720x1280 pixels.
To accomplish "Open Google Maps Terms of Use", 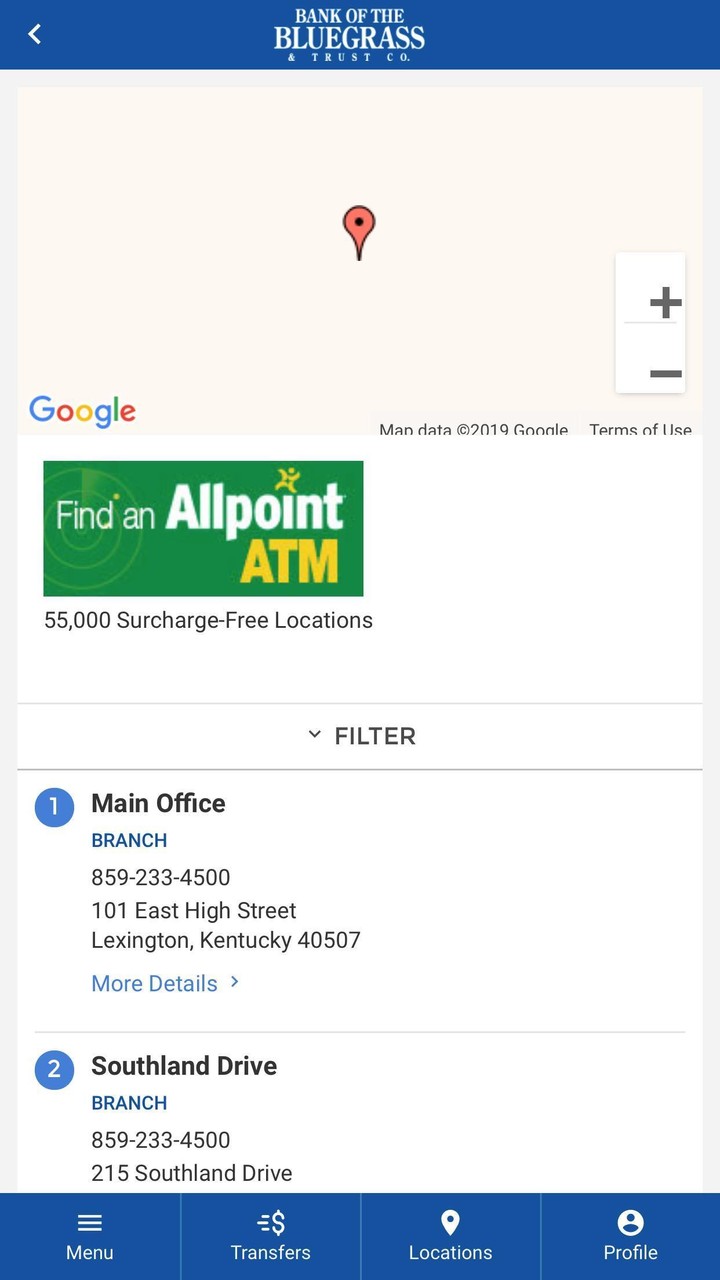I will [640, 429].
